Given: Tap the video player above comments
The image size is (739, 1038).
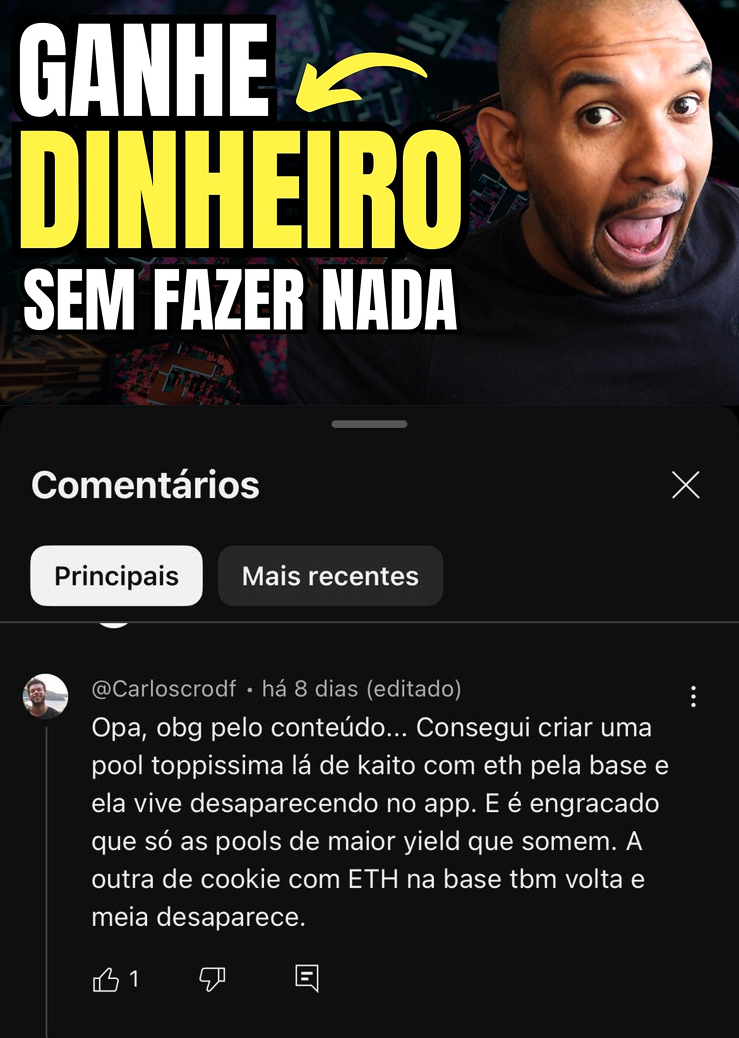Looking at the screenshot, I should (369, 200).
